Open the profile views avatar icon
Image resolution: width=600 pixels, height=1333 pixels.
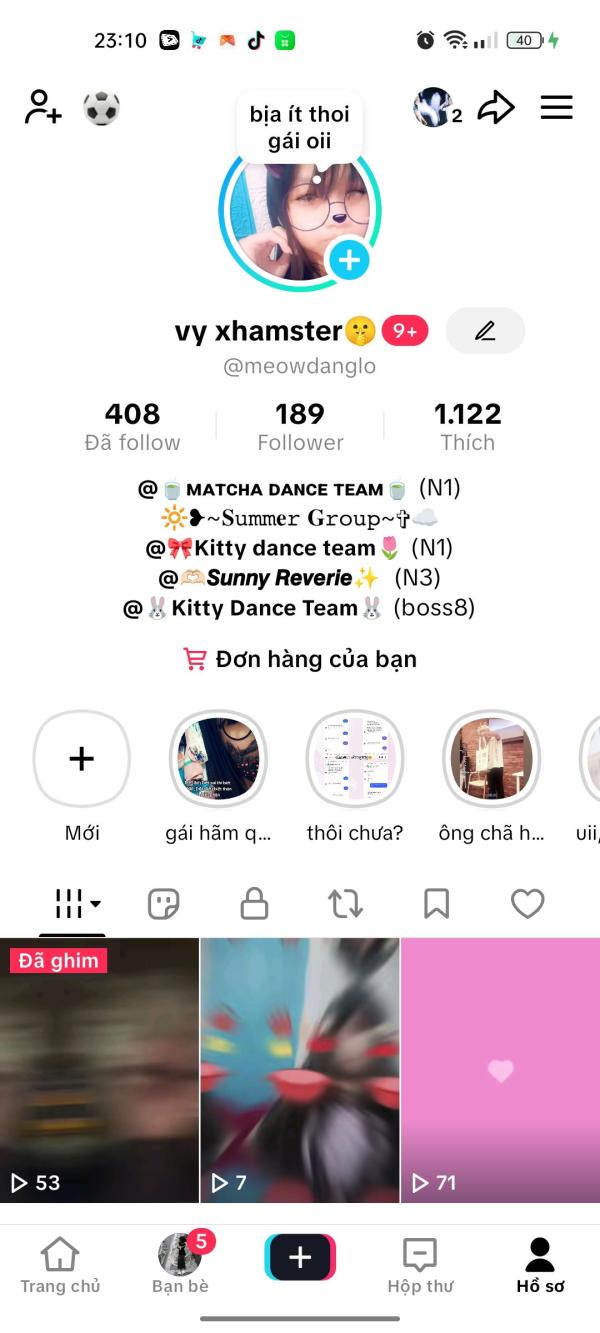437,108
